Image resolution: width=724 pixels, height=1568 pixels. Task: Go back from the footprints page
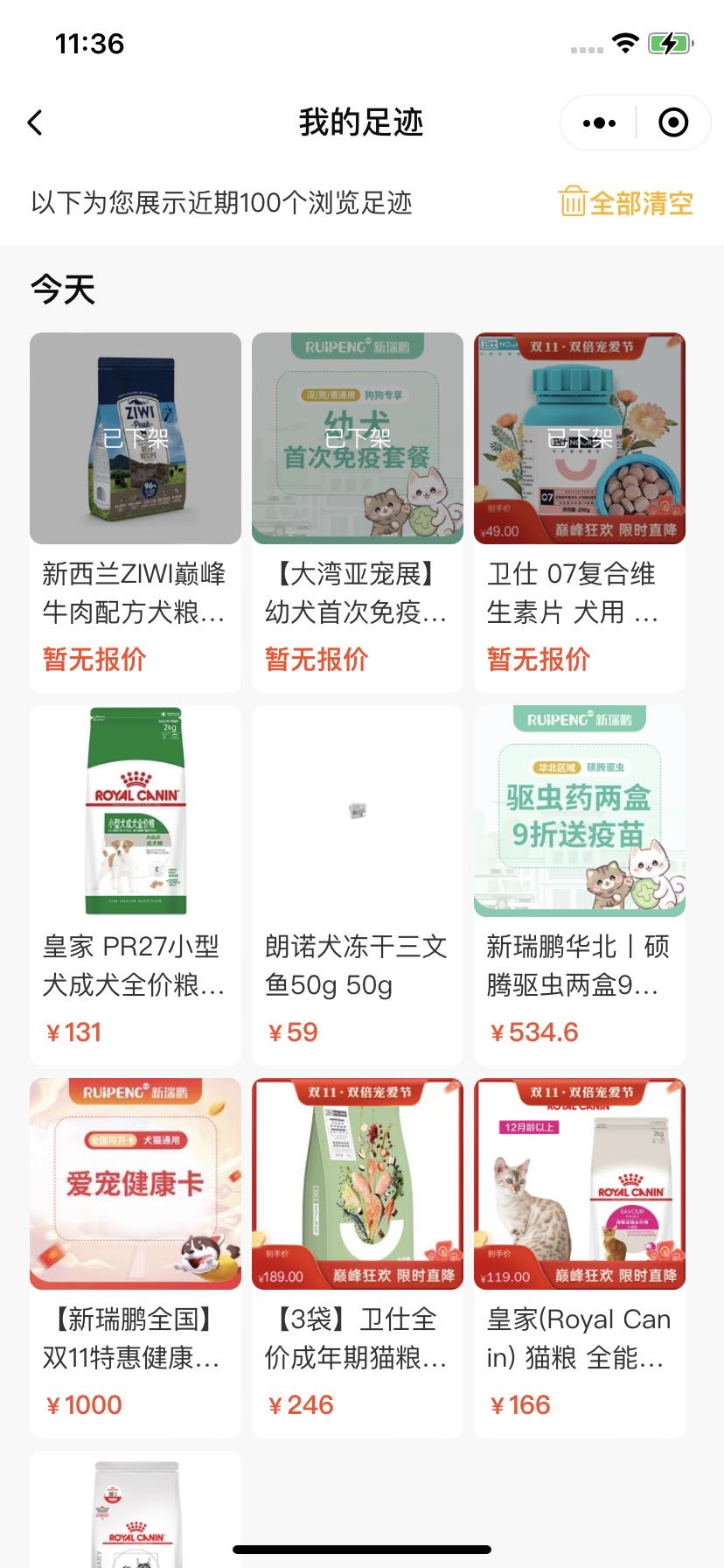(x=35, y=122)
